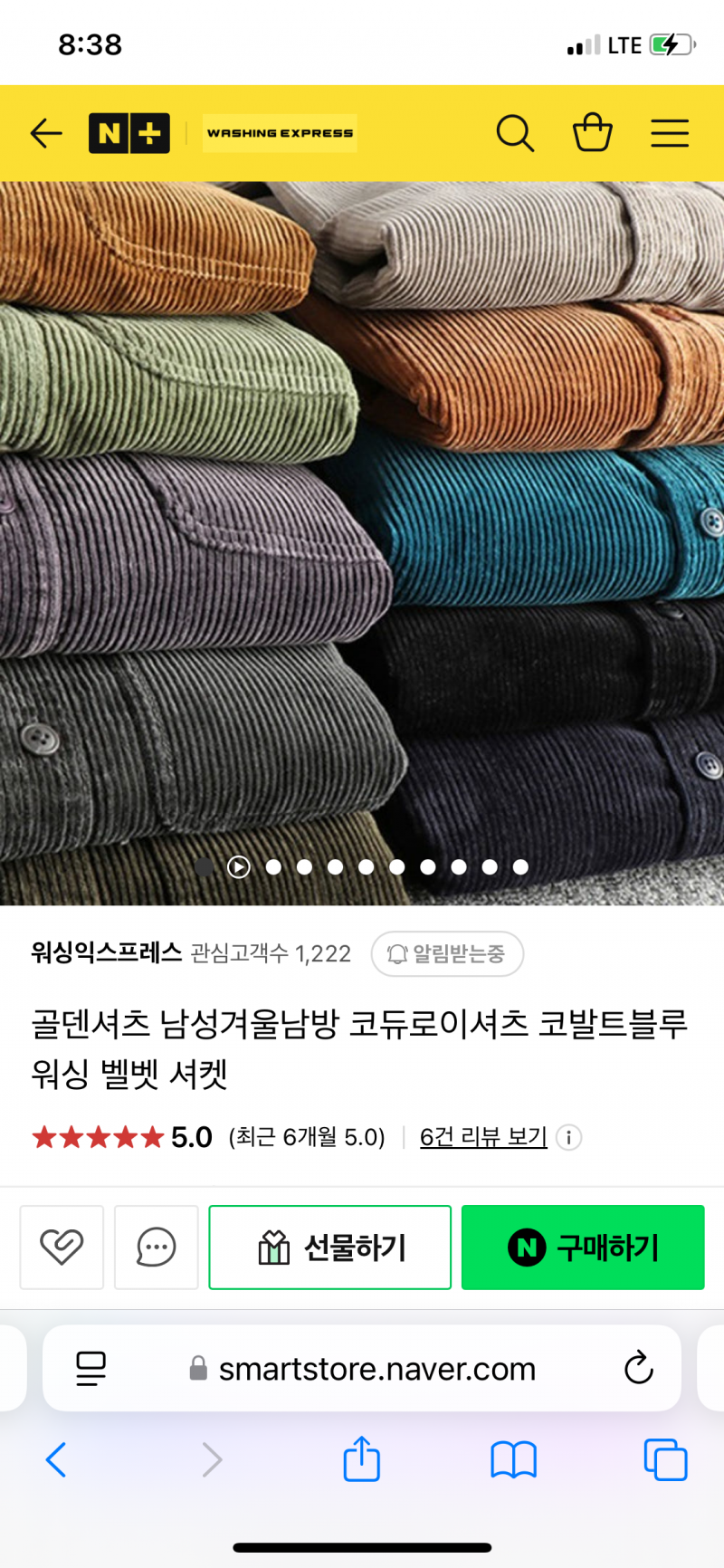
Task: Open the N+ store logo
Action: tap(129, 134)
